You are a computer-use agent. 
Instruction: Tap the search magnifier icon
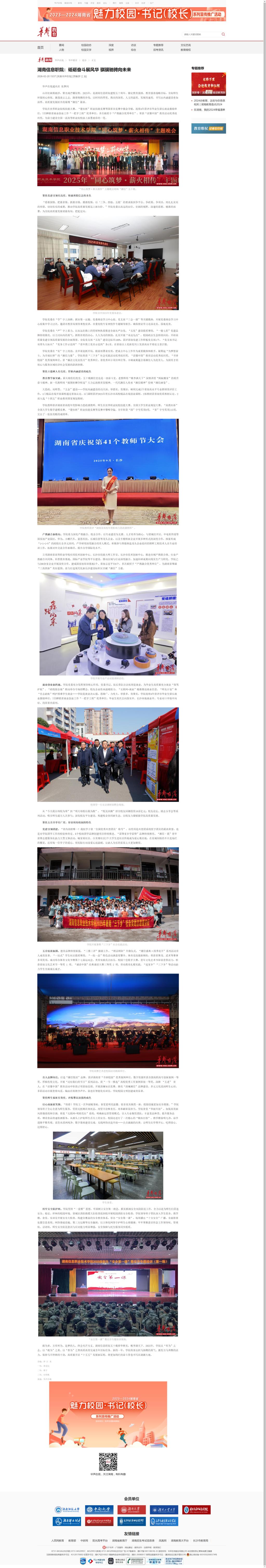223,34
